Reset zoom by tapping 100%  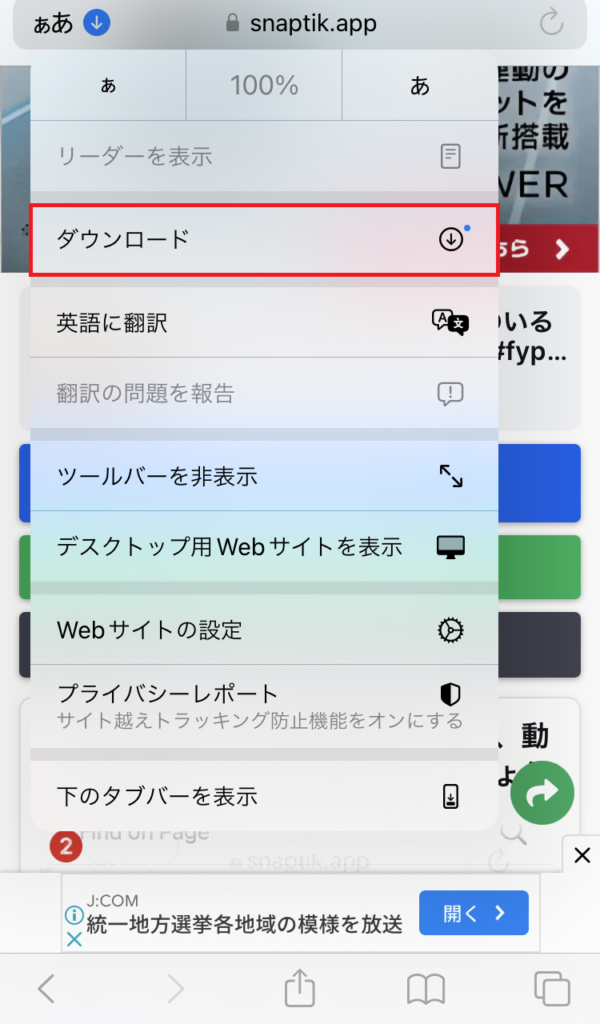pyautogui.click(x=264, y=86)
